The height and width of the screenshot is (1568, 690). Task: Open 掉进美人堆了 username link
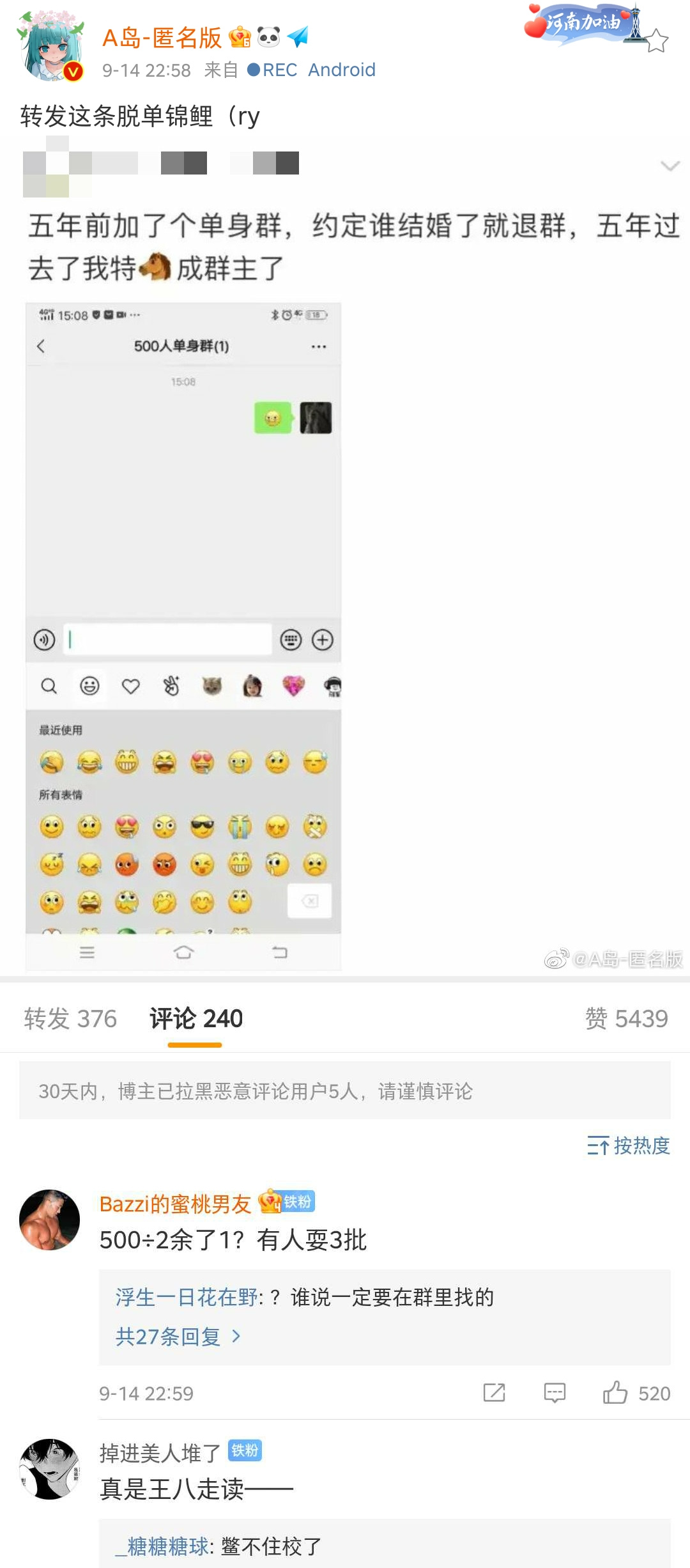tap(160, 1452)
